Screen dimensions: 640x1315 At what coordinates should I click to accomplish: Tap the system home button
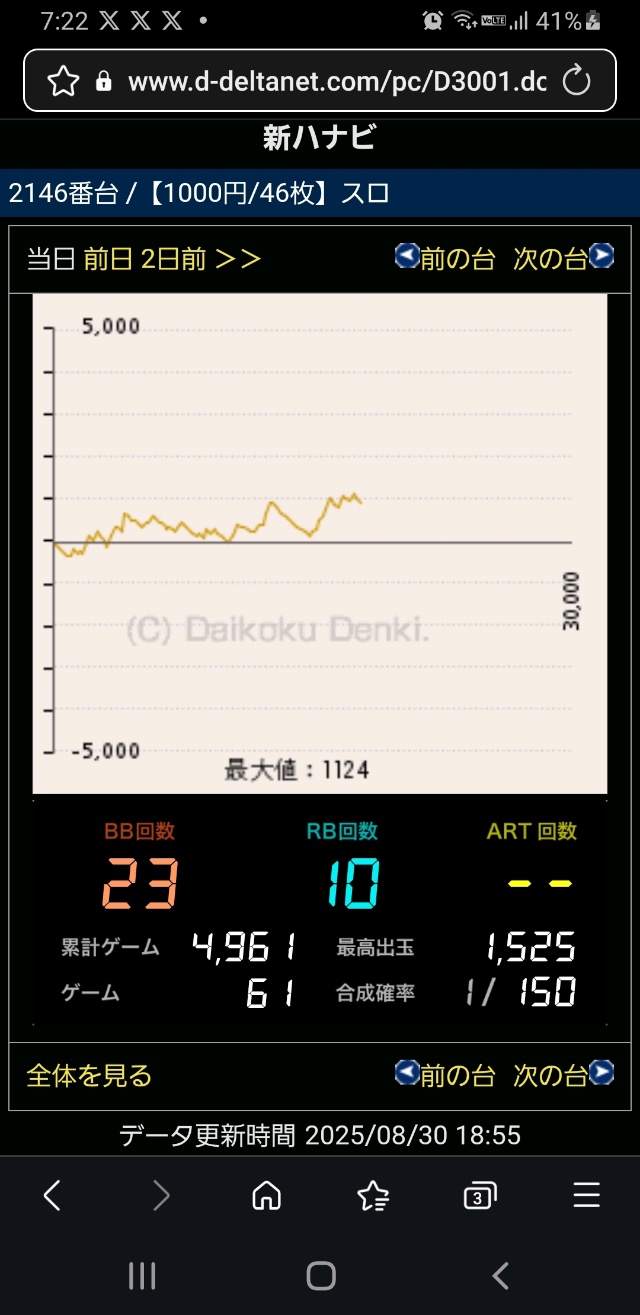click(321, 1275)
